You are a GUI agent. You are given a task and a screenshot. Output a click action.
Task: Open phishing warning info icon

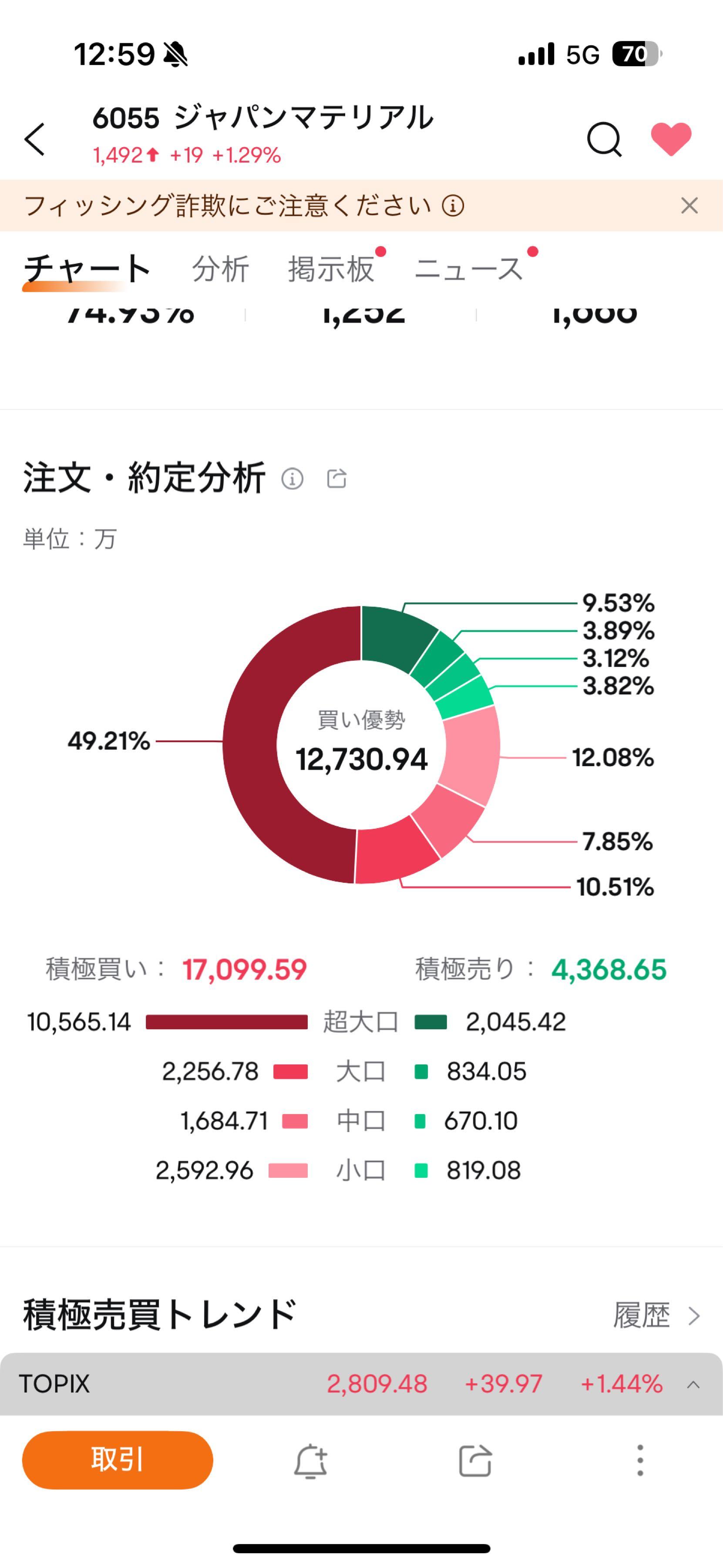(453, 206)
